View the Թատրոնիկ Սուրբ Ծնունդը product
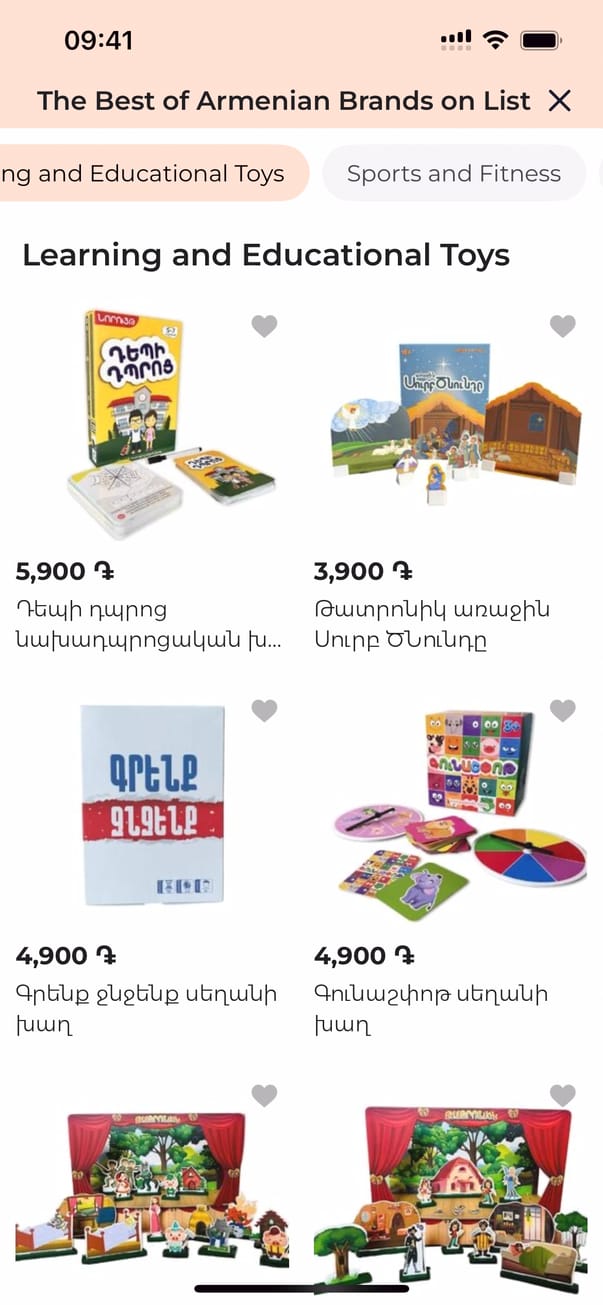This screenshot has height=1305, width=603. click(455, 420)
